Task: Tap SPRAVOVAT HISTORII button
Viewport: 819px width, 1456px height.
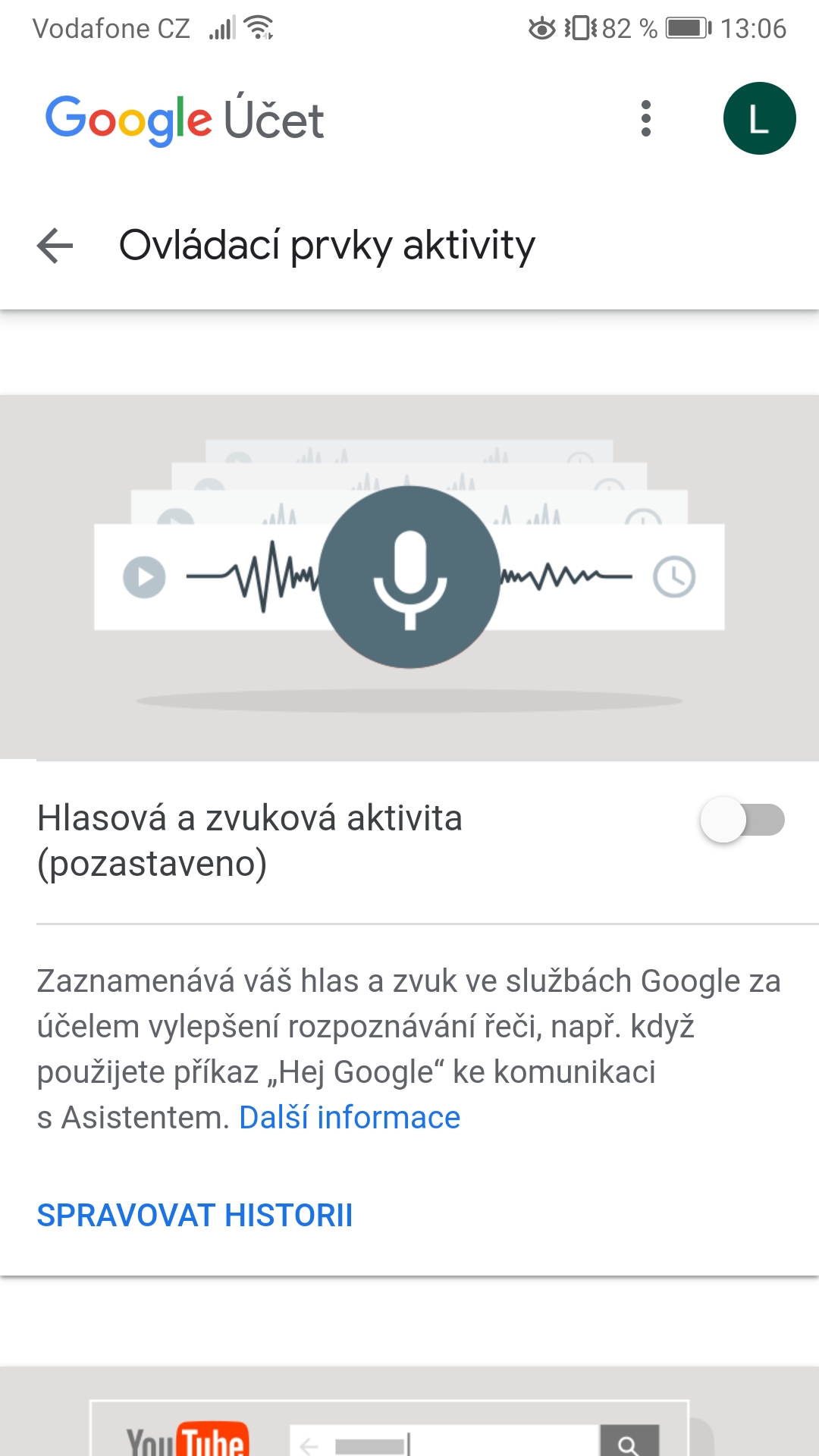Action: pyautogui.click(x=195, y=1215)
